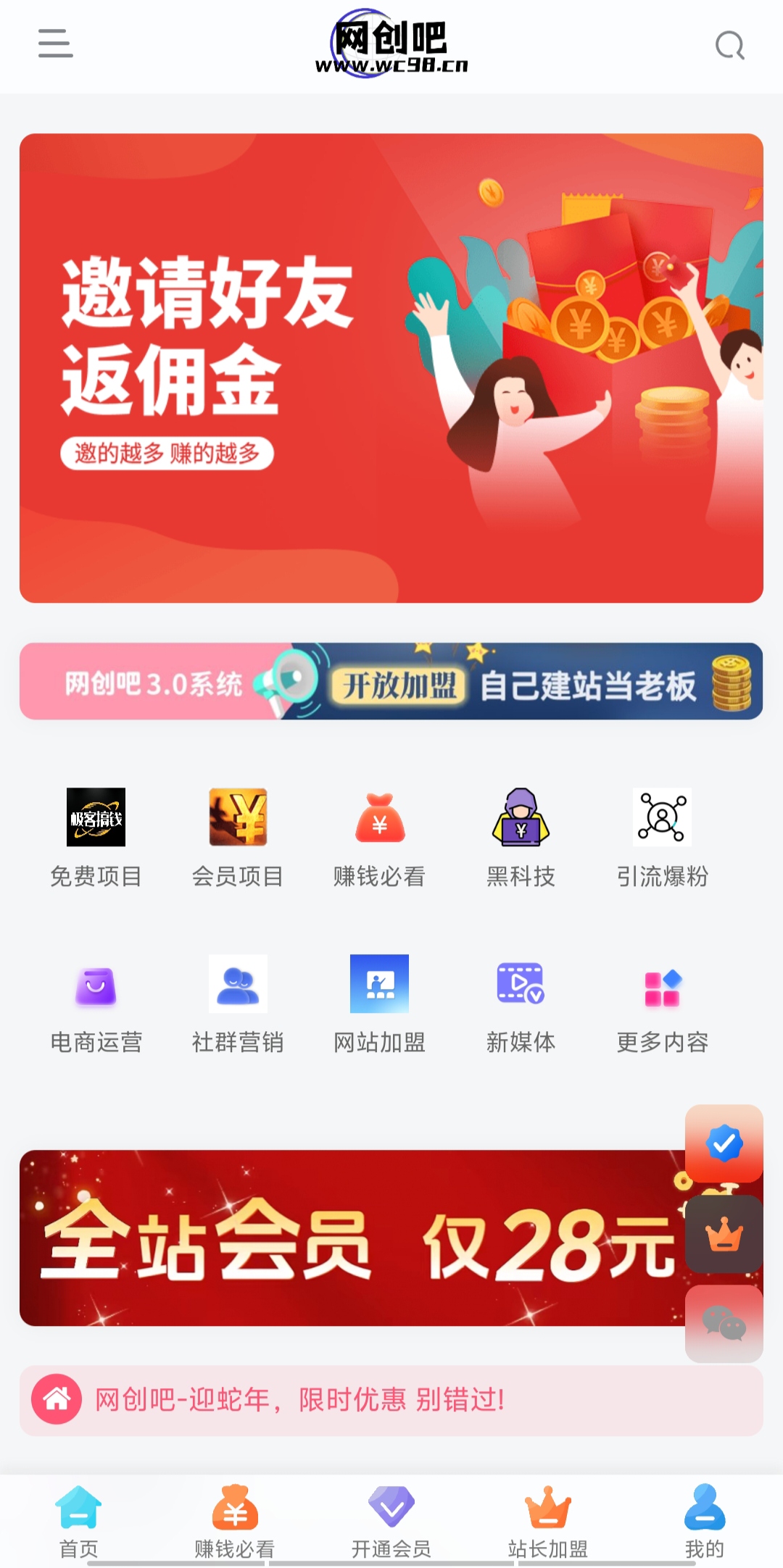Open the 网站加盟 category

[379, 1004]
